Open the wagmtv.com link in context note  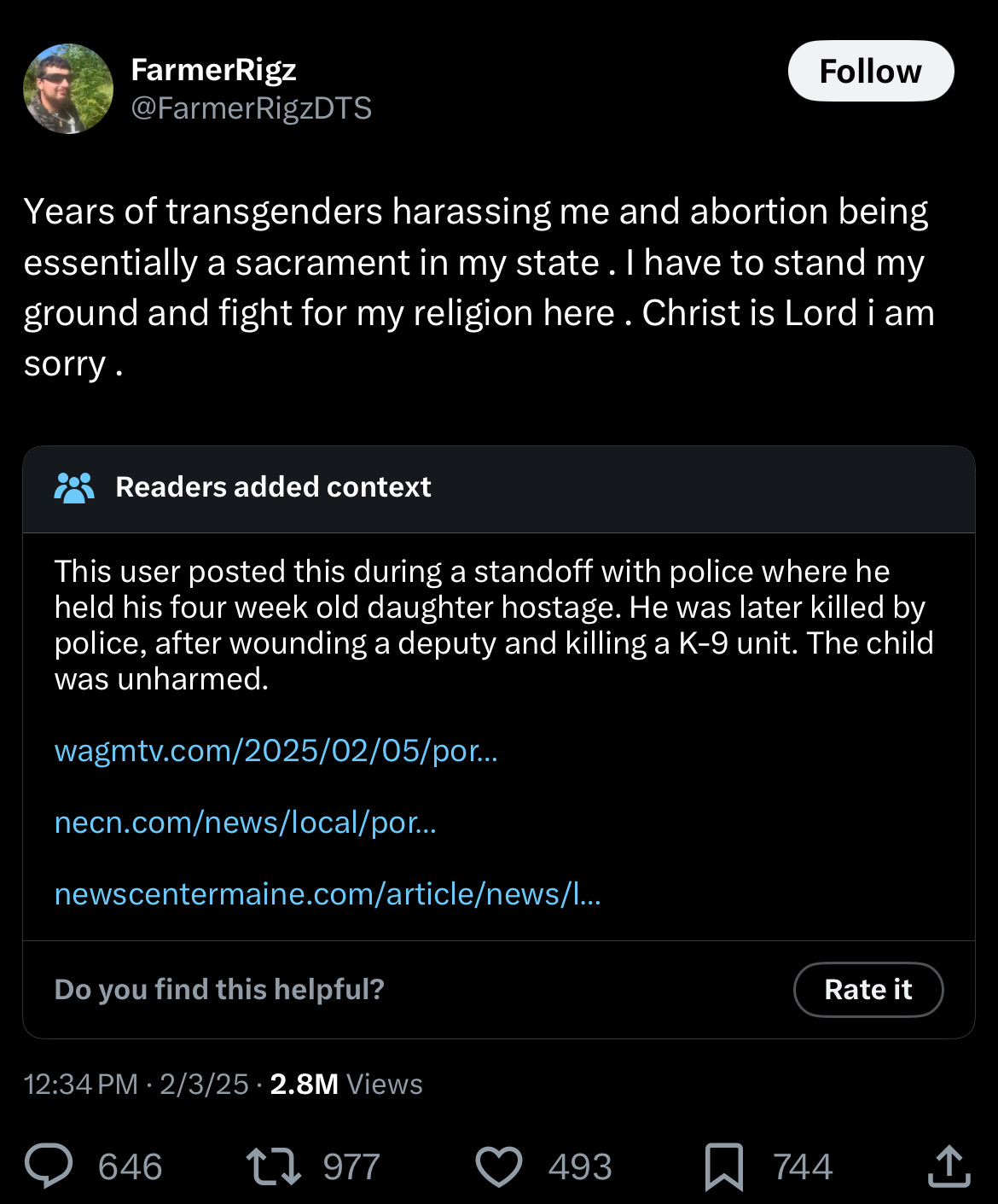(276, 751)
